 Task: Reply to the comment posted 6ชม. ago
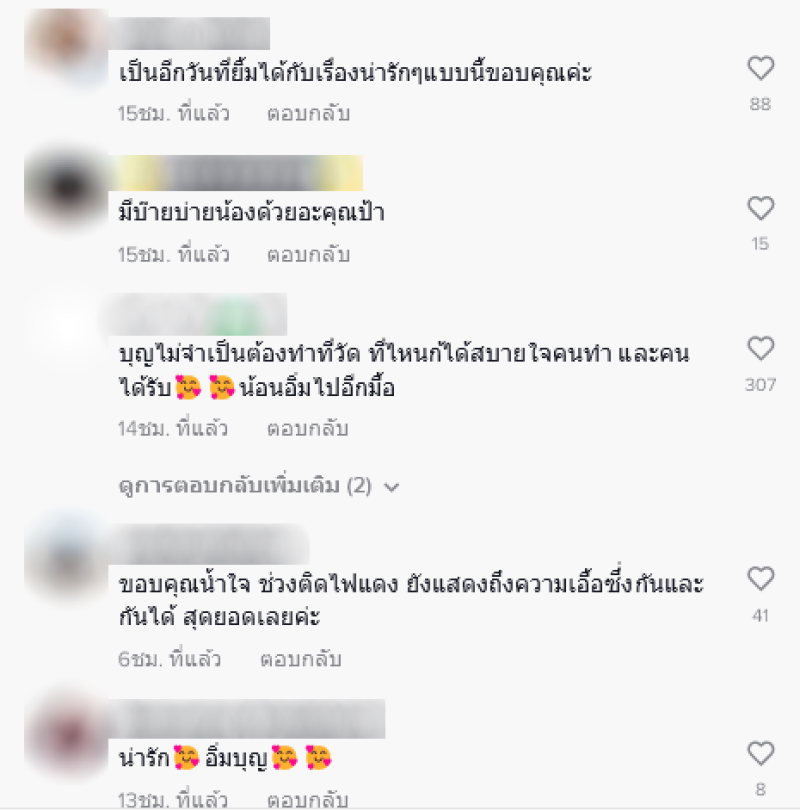[301, 659]
